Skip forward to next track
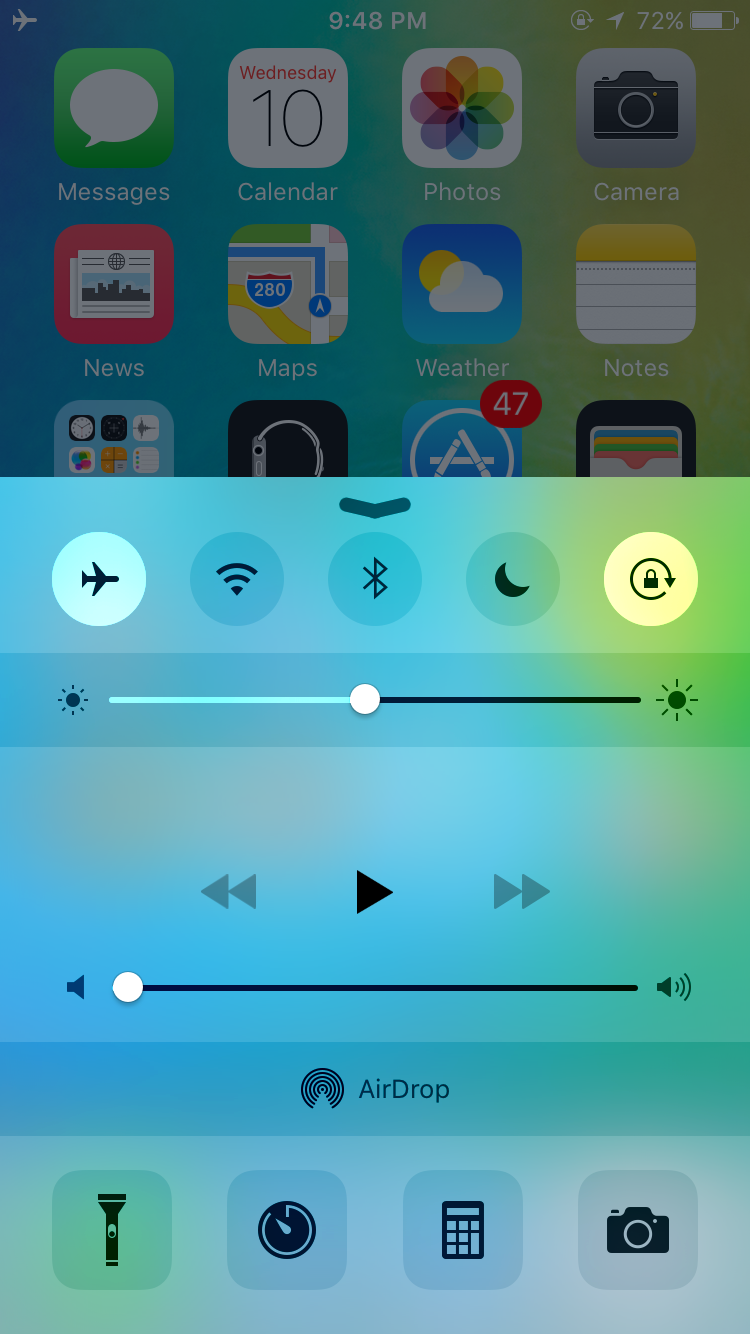The width and height of the screenshot is (750, 1334). click(x=522, y=891)
